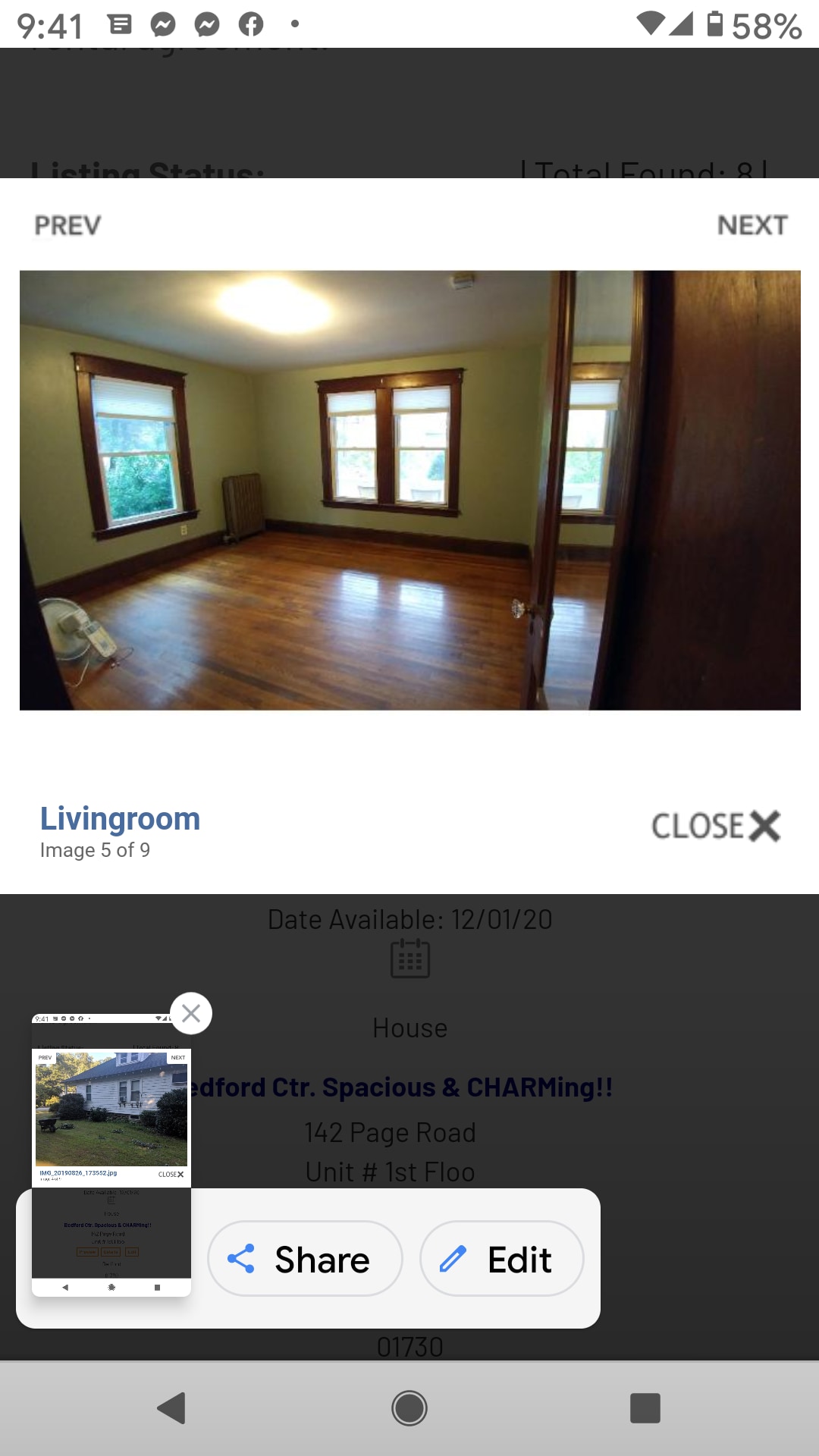Image resolution: width=819 pixels, height=1456 pixels.
Task: Share the captured screenshot
Action: 305,1259
